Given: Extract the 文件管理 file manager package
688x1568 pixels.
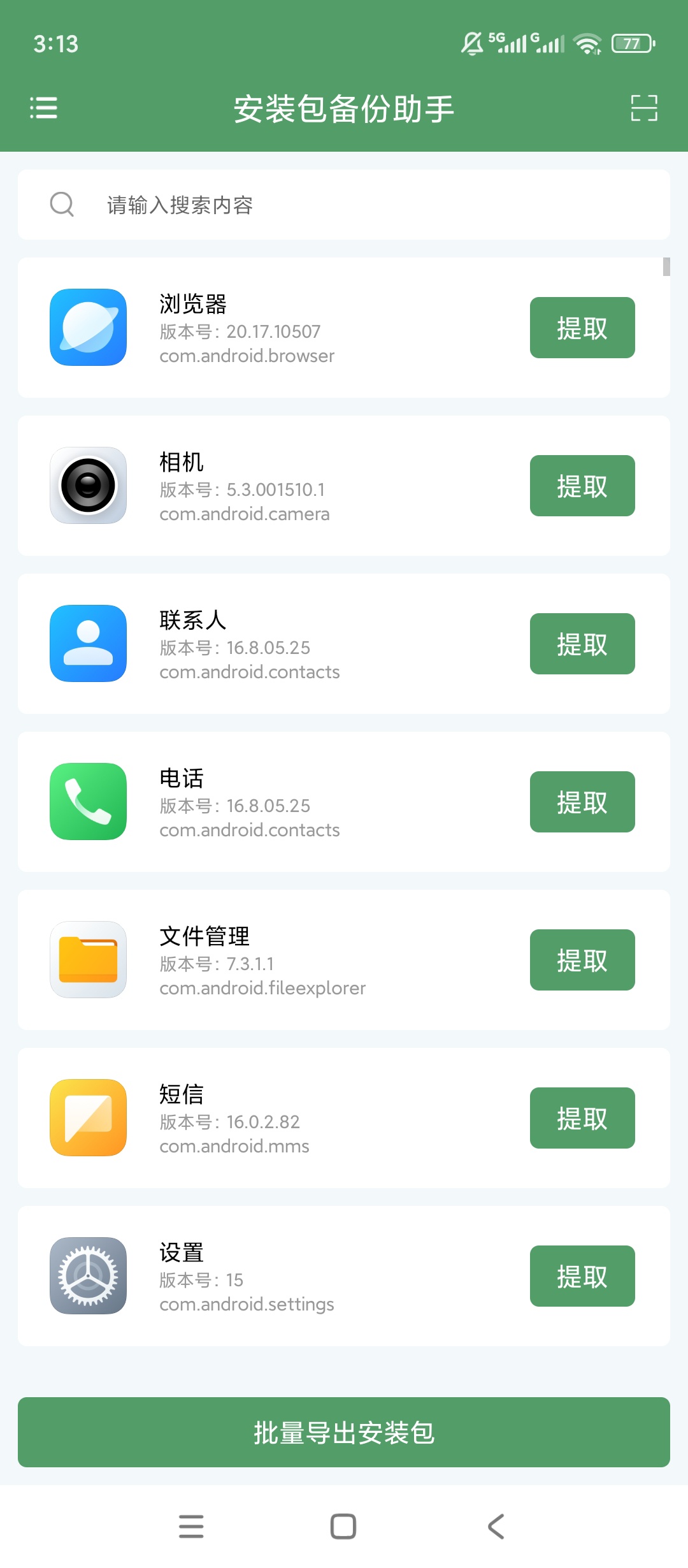Looking at the screenshot, I should coord(582,960).
